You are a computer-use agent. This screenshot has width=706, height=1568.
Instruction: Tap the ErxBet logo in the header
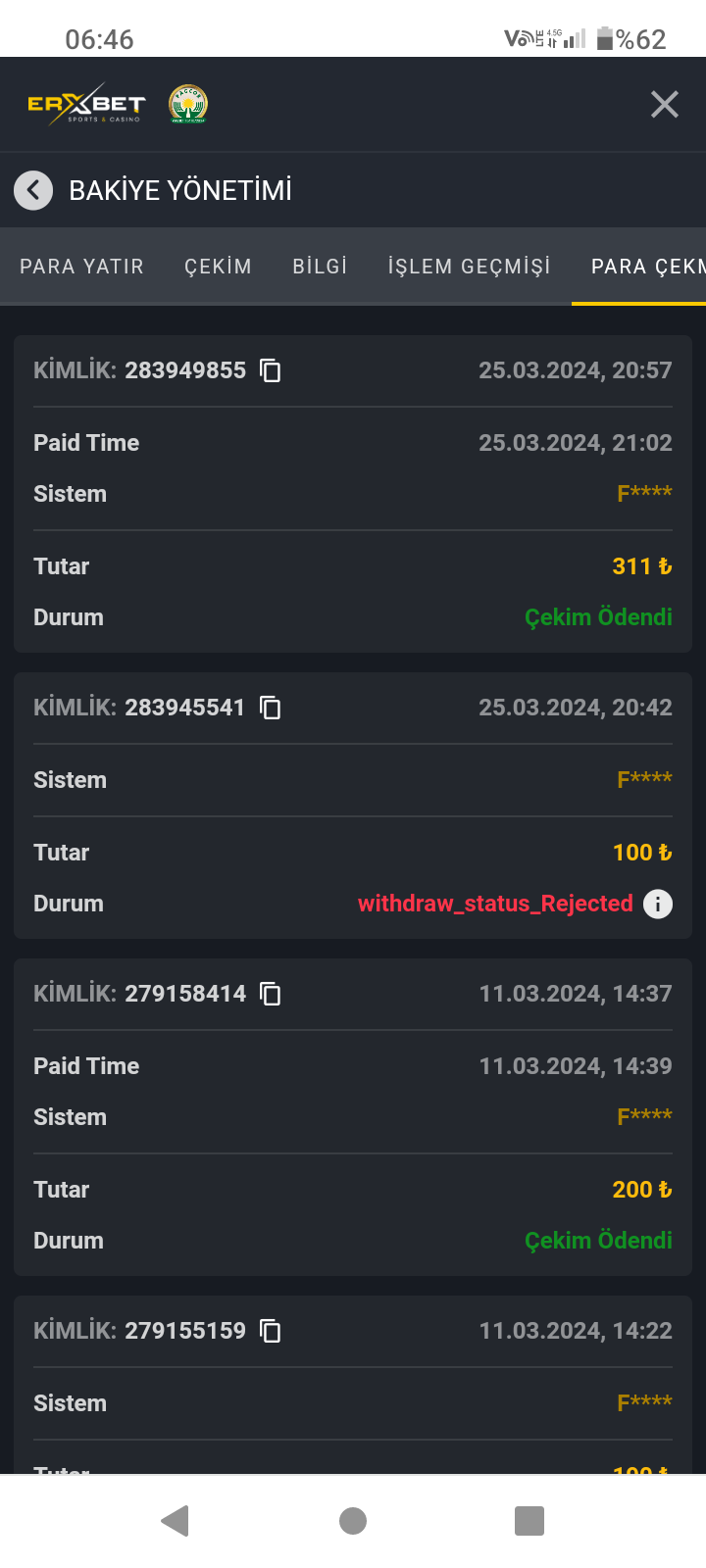[x=86, y=104]
